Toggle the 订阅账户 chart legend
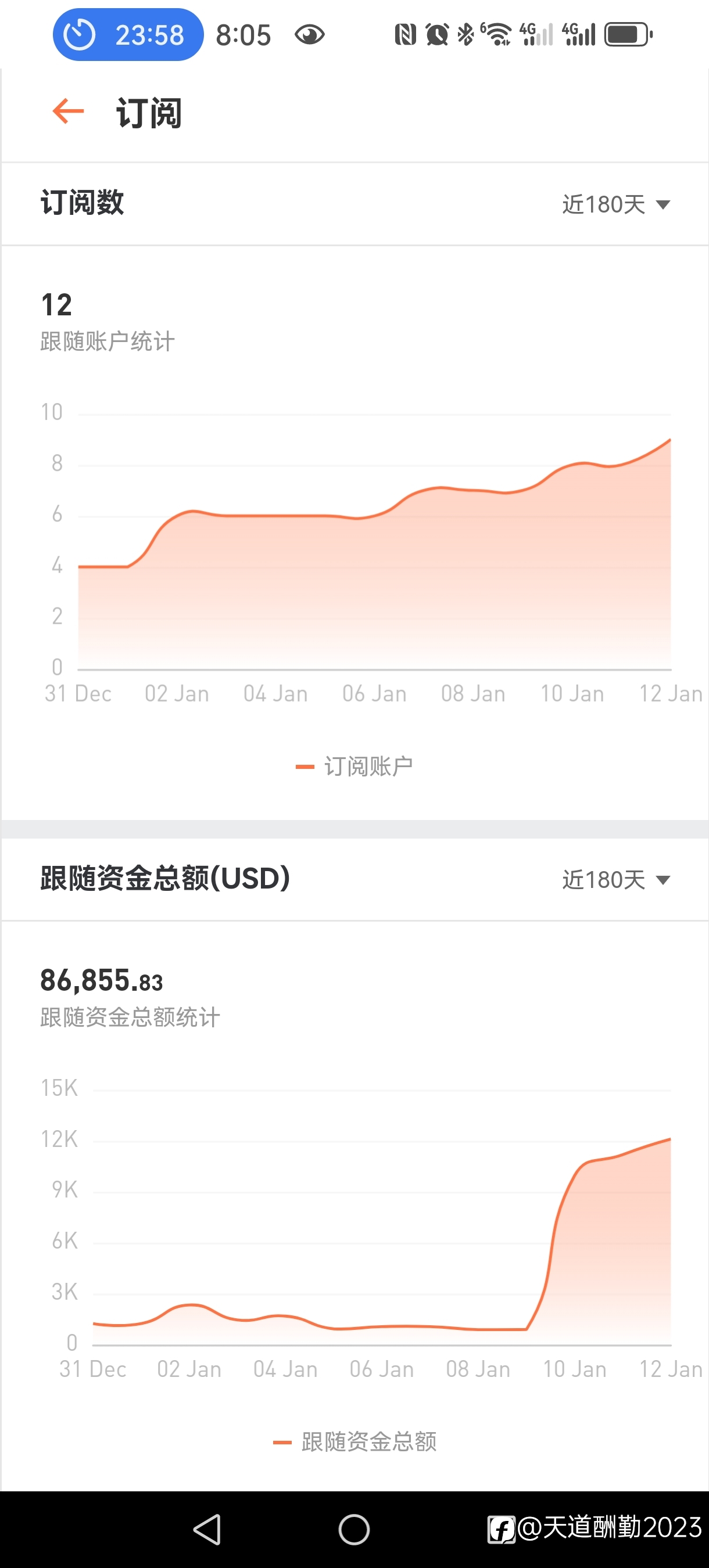The height and width of the screenshot is (1568, 709). pyautogui.click(x=354, y=767)
